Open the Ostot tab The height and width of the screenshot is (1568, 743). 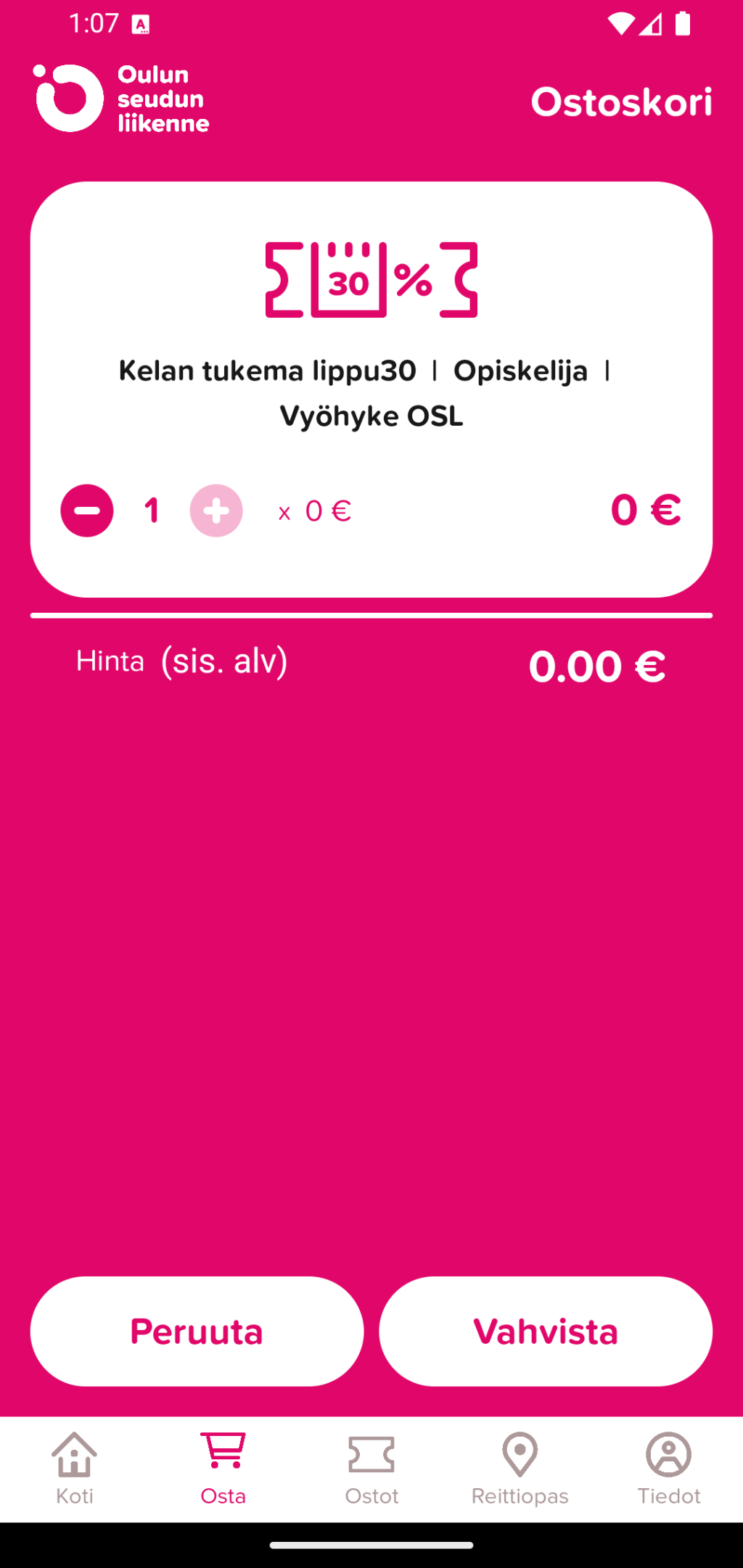click(x=371, y=1469)
